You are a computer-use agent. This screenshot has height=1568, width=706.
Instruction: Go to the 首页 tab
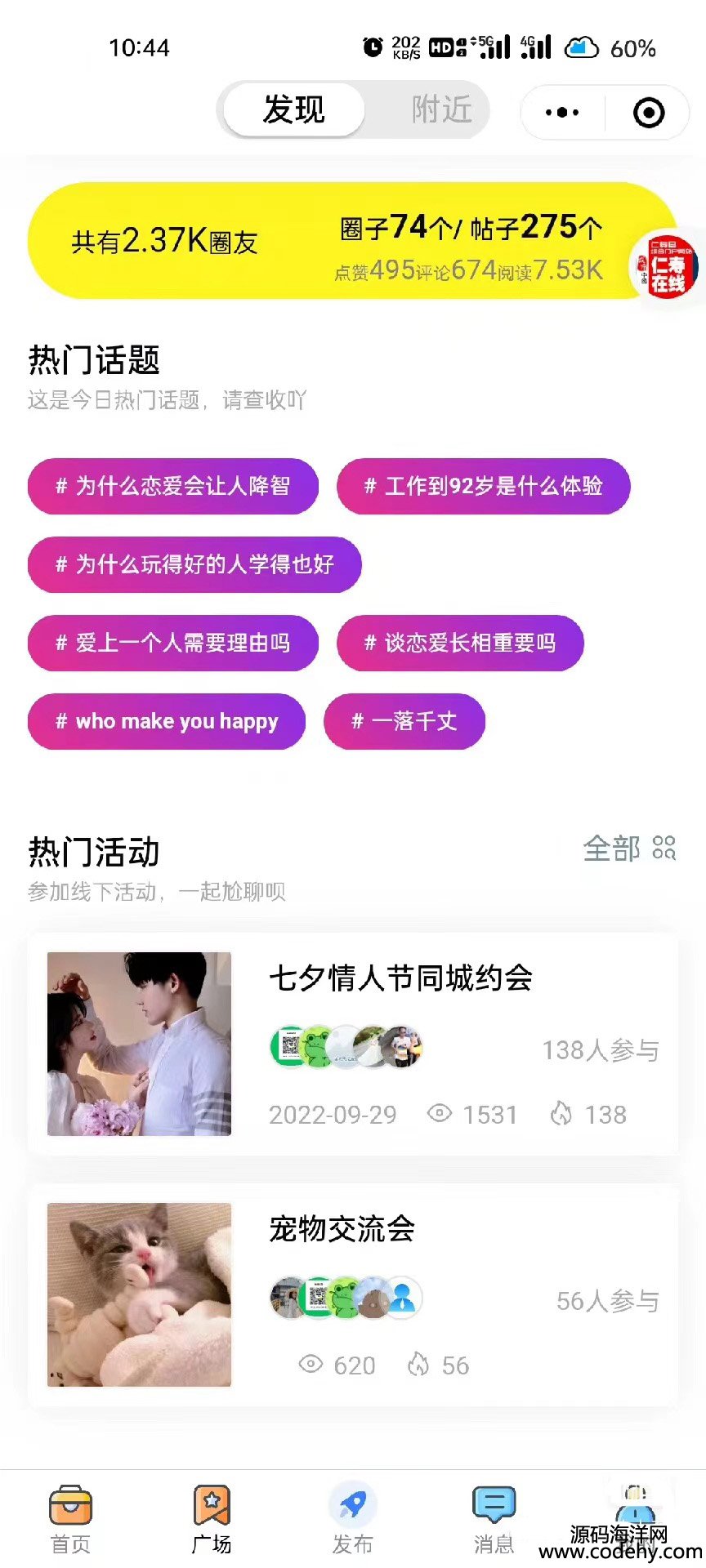(x=71, y=1518)
